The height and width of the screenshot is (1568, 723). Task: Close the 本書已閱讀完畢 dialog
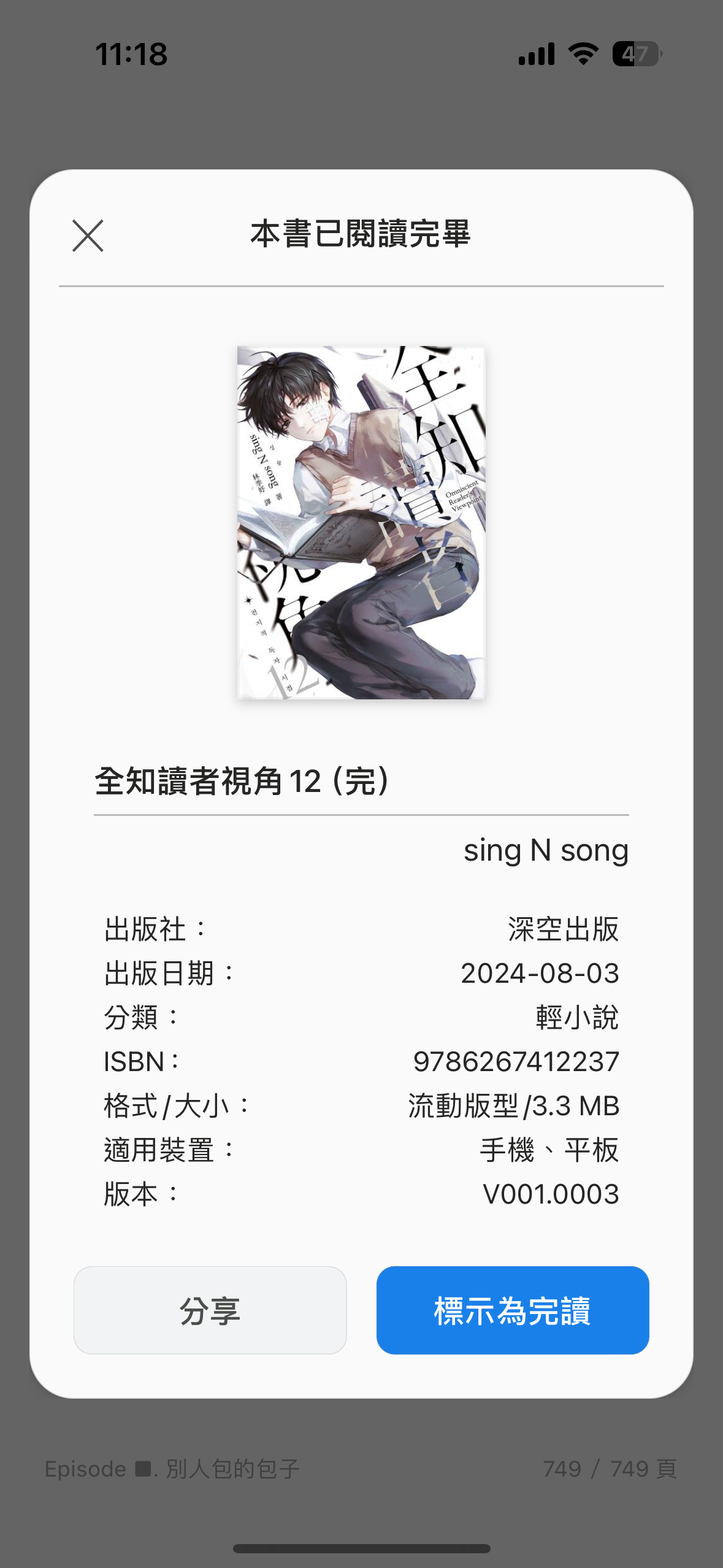pyautogui.click(x=88, y=236)
